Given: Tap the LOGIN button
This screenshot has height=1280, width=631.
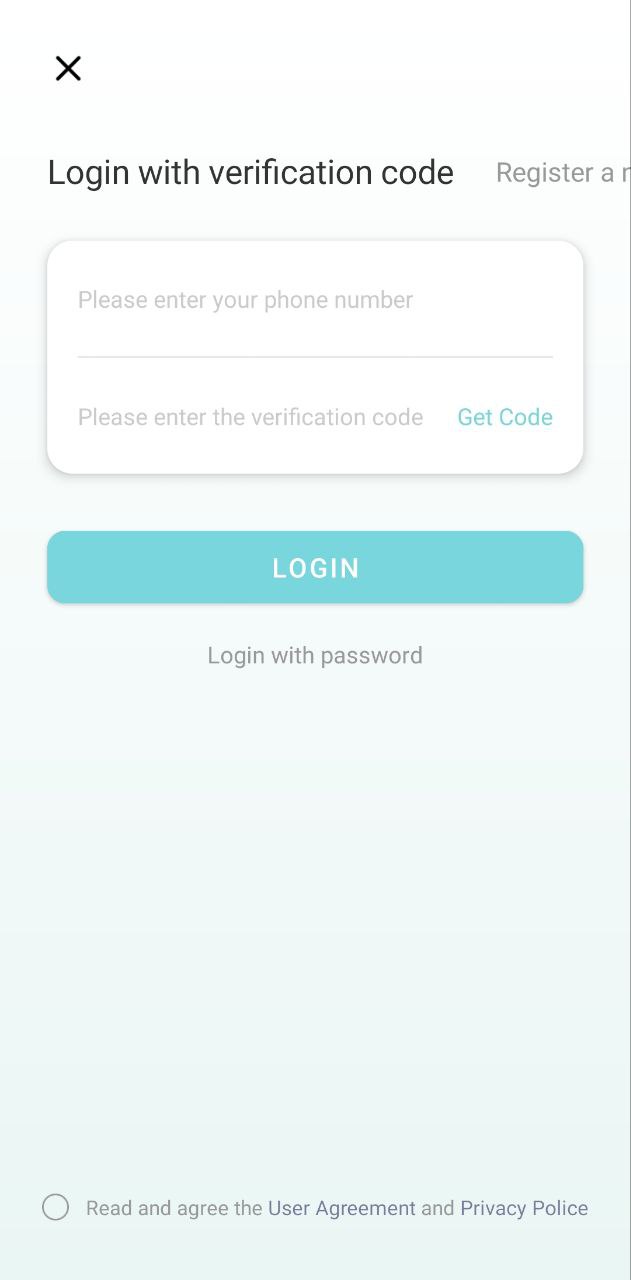Looking at the screenshot, I should (315, 567).
